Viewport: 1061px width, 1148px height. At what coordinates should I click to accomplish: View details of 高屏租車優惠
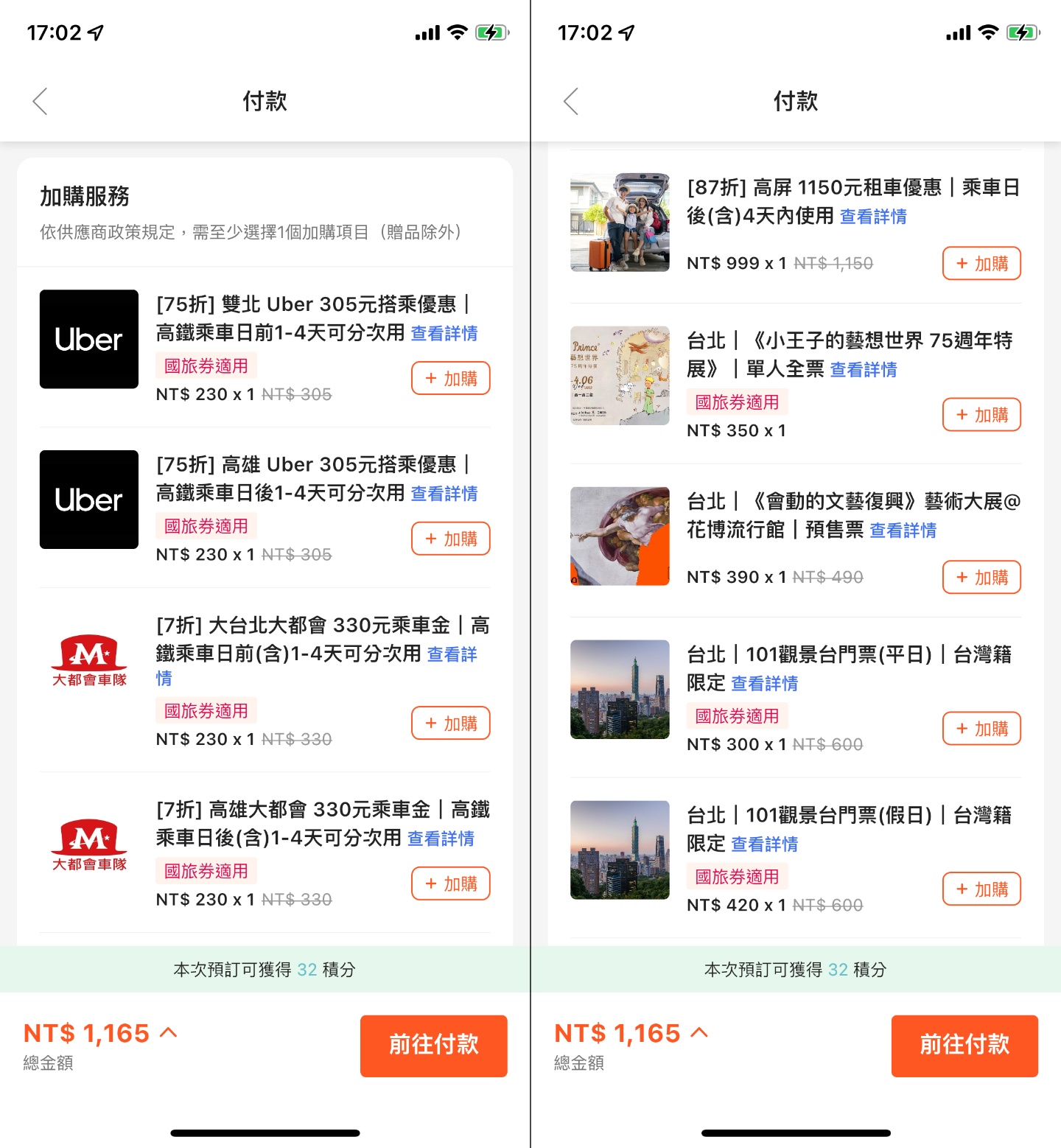click(873, 217)
